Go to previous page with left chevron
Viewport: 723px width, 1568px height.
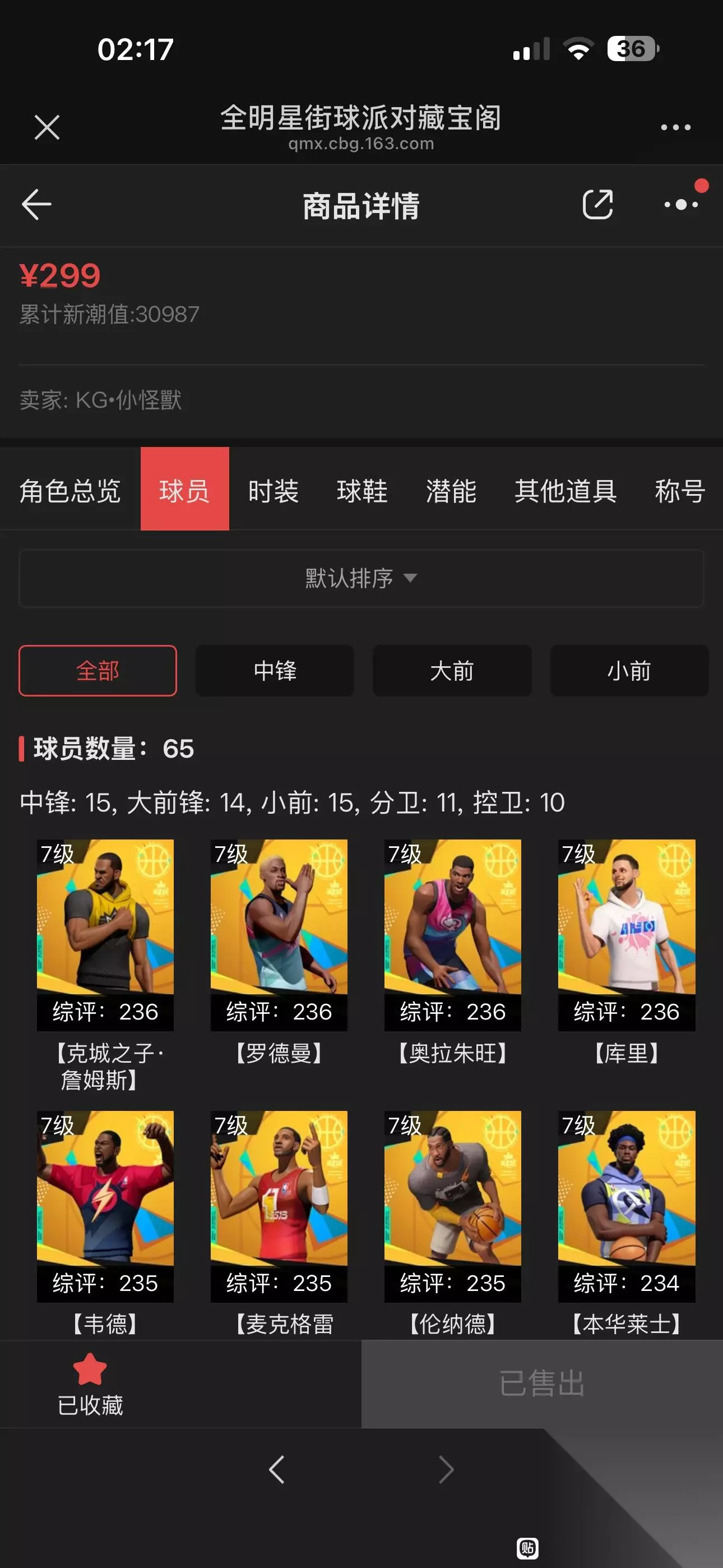[277, 1469]
